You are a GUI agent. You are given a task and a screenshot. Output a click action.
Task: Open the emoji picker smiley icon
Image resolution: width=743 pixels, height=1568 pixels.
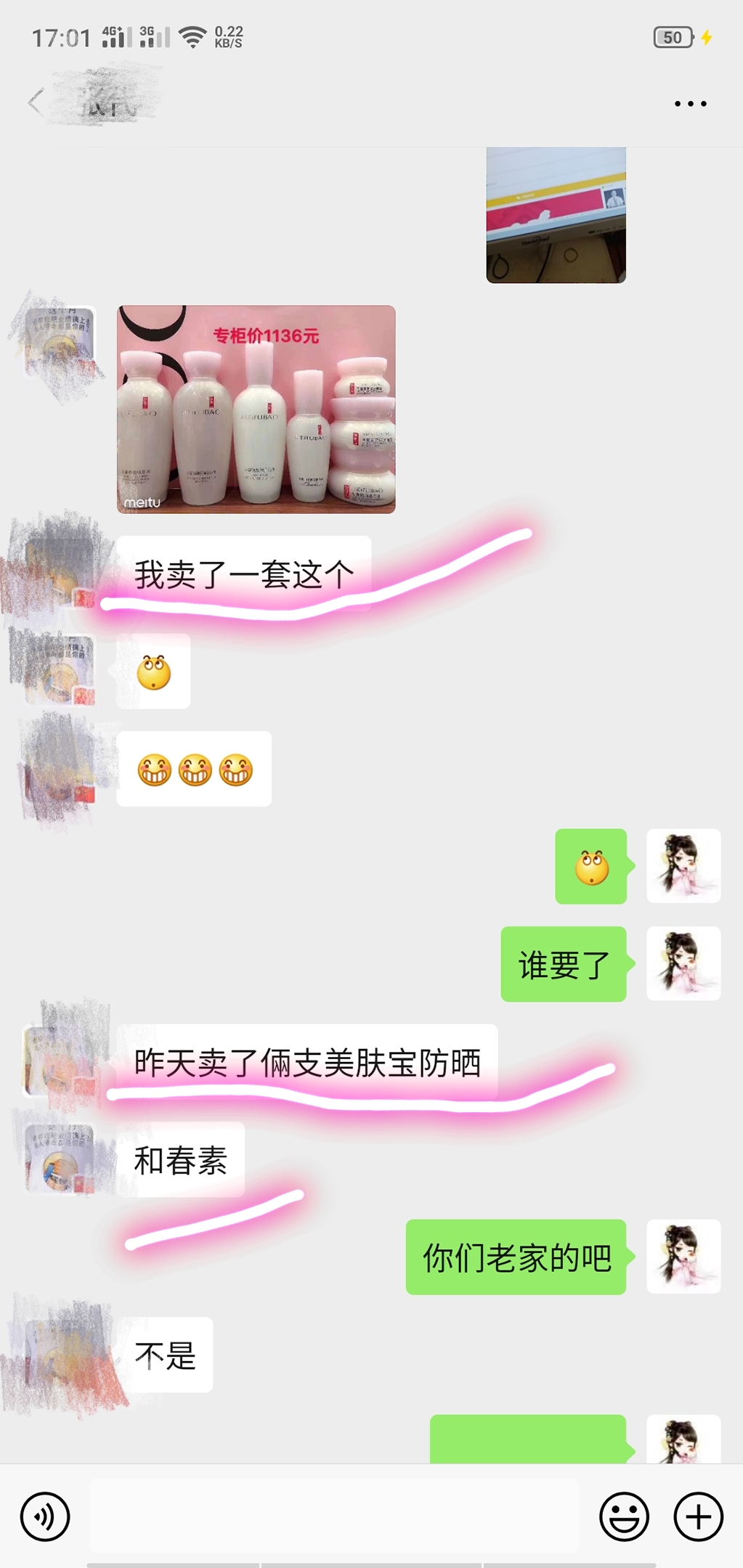point(623,1517)
